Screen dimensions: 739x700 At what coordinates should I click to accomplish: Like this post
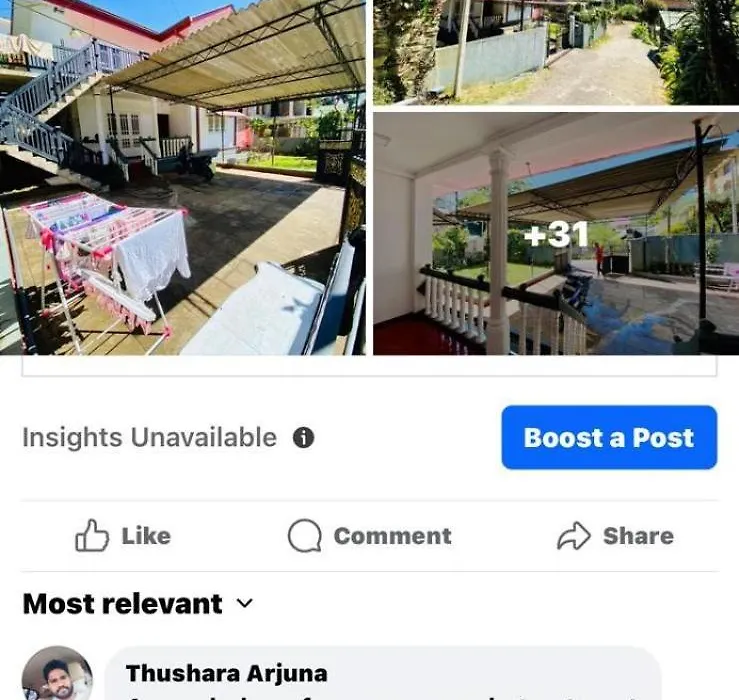[x=123, y=536]
